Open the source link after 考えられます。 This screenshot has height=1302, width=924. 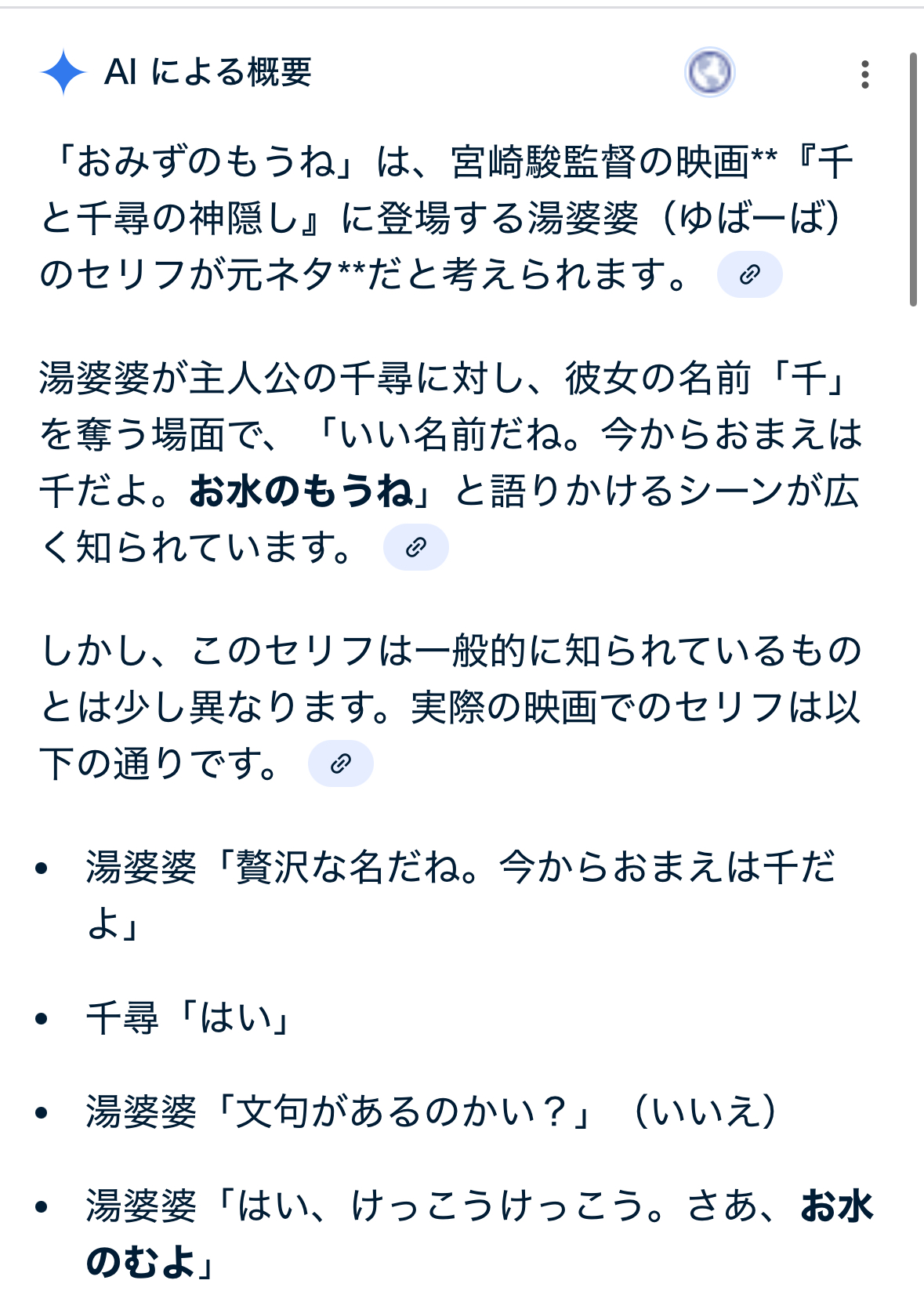click(749, 274)
